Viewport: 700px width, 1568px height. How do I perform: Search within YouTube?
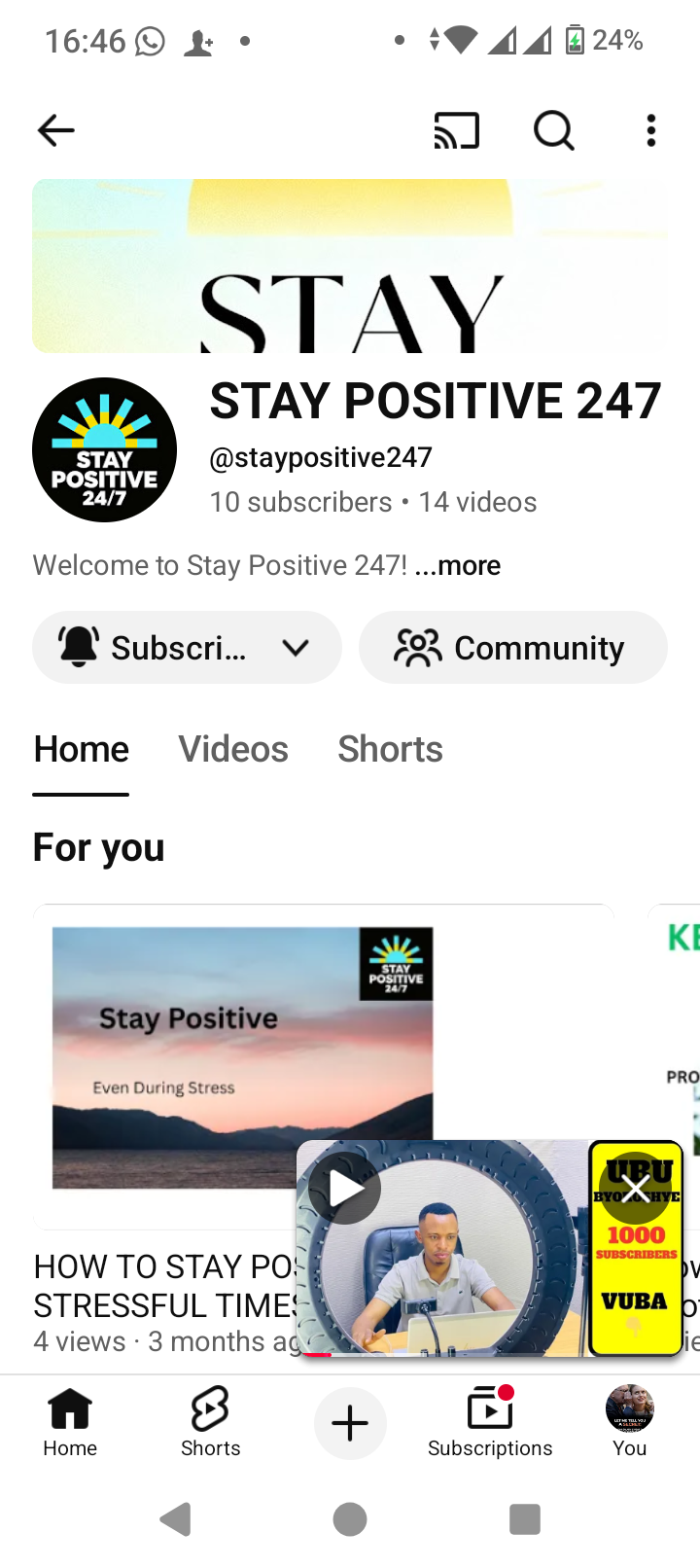click(554, 130)
